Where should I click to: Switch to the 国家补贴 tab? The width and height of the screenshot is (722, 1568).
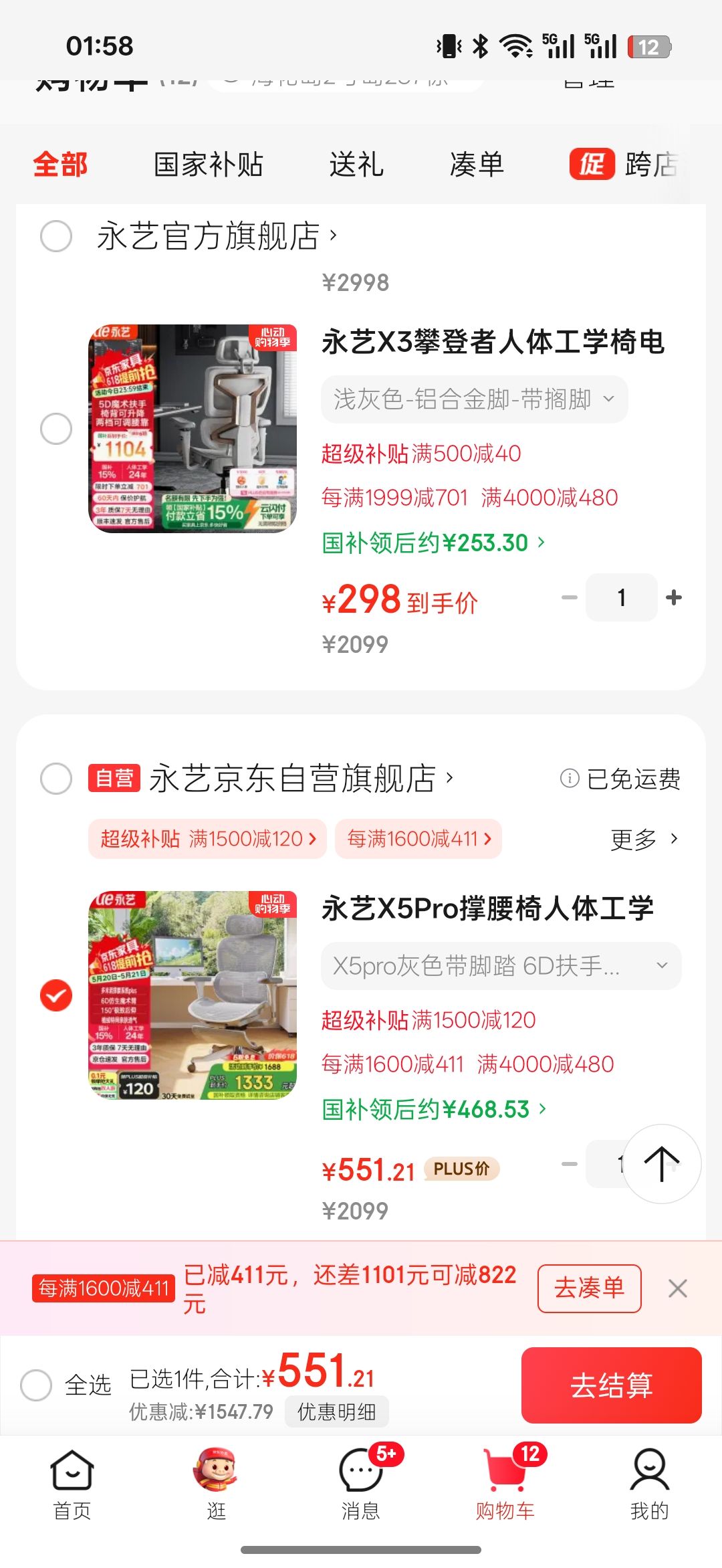pos(208,165)
